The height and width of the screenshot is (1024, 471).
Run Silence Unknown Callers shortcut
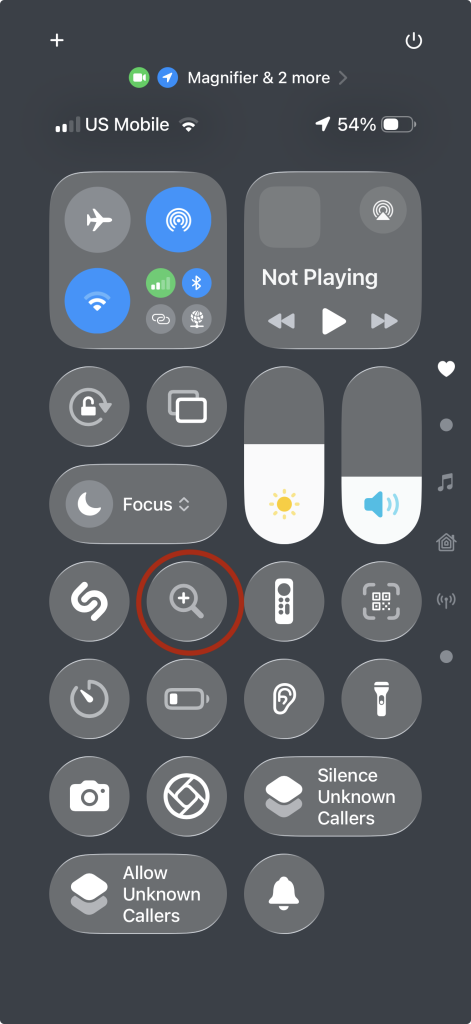tap(333, 797)
